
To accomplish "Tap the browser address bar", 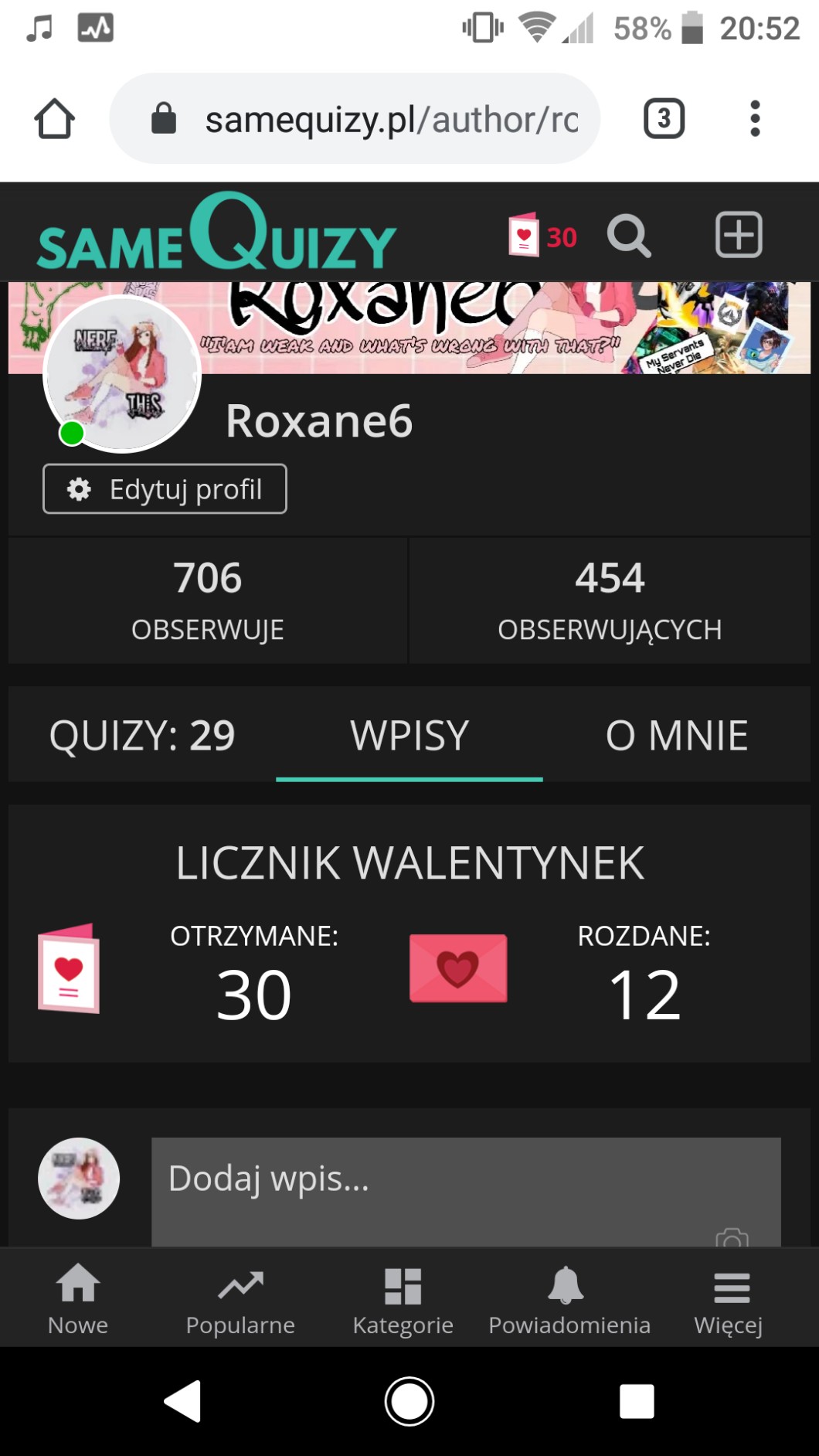I will point(371,119).
